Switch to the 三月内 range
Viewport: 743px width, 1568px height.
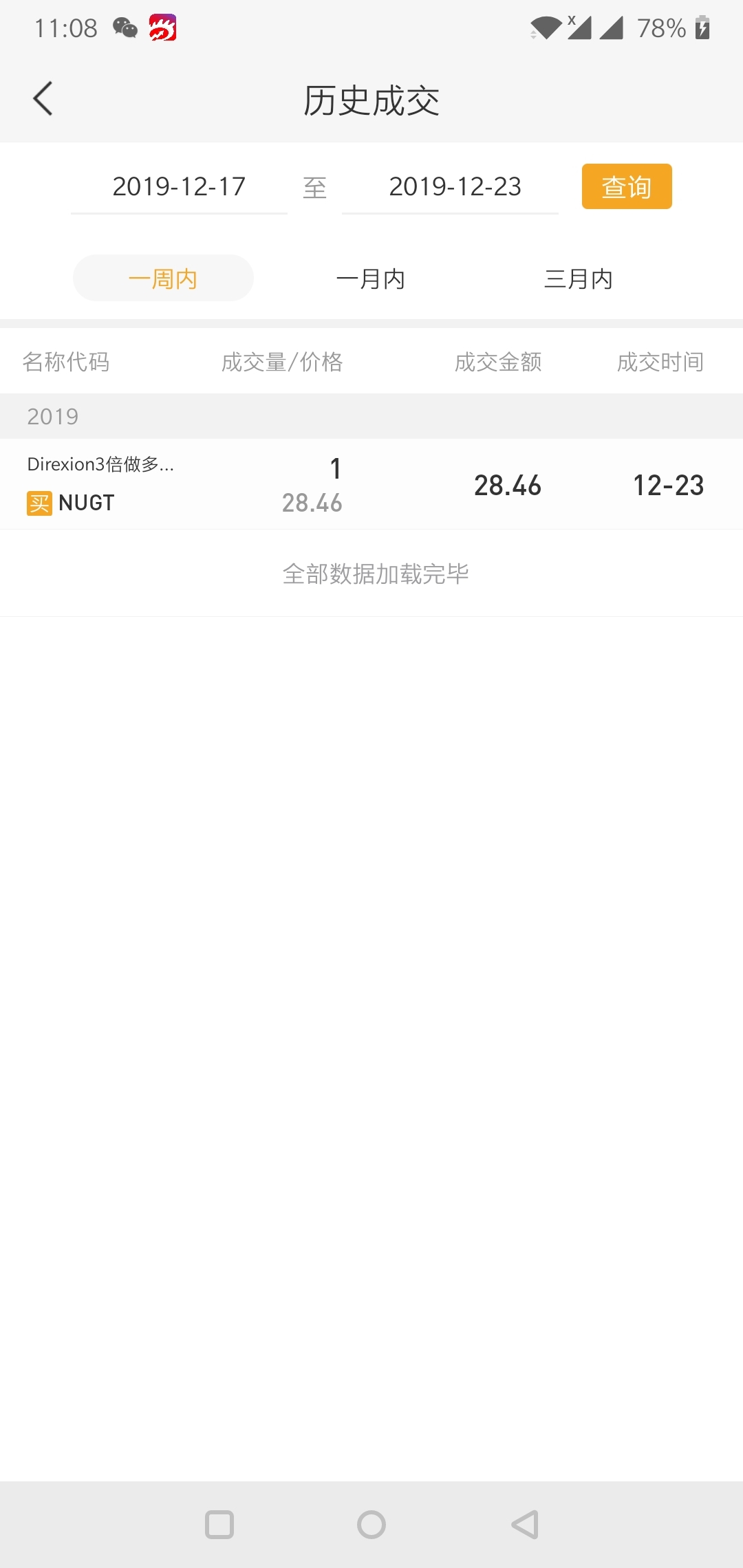(x=579, y=279)
